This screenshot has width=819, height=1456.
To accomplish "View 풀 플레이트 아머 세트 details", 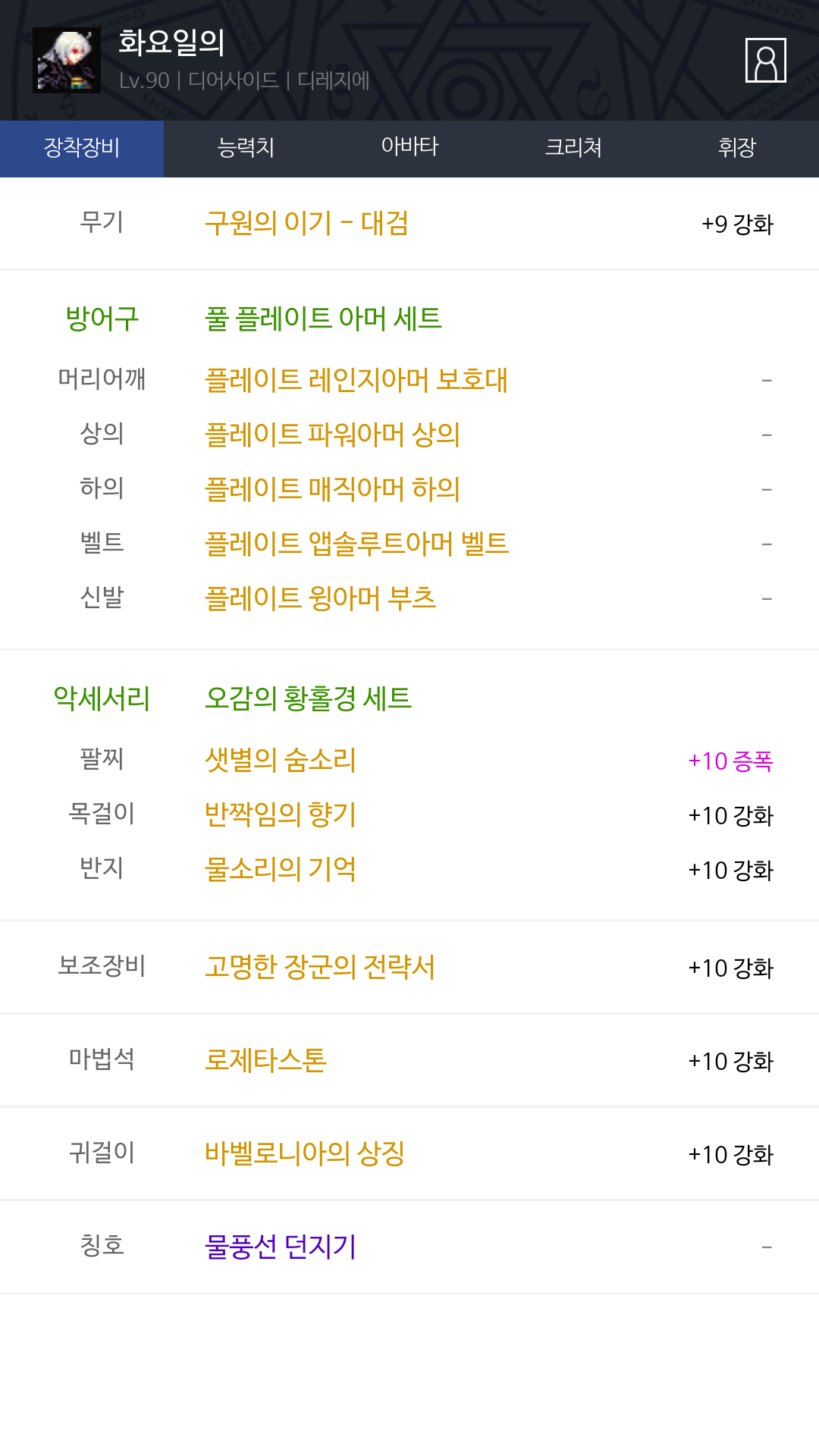I will (x=323, y=318).
